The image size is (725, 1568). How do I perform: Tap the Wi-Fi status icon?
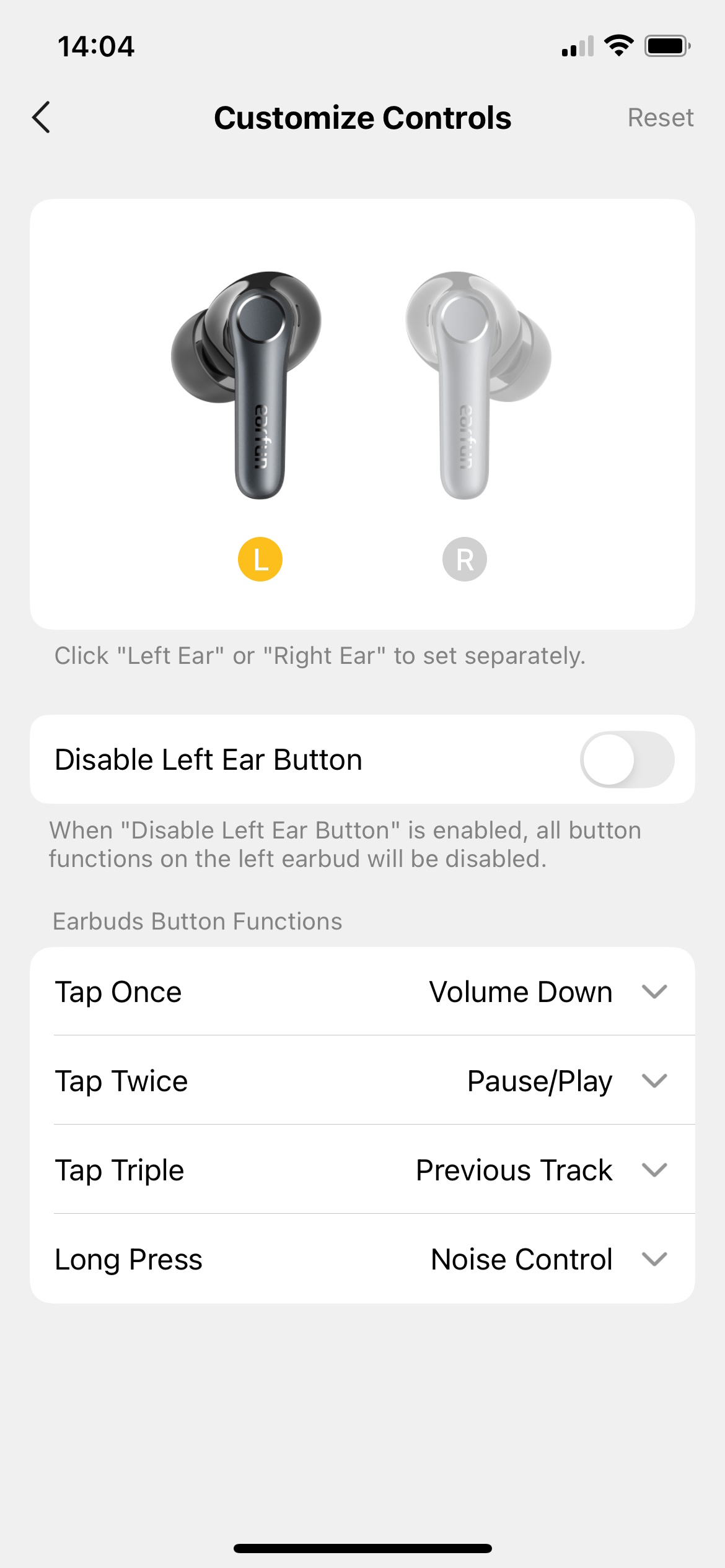click(x=618, y=44)
